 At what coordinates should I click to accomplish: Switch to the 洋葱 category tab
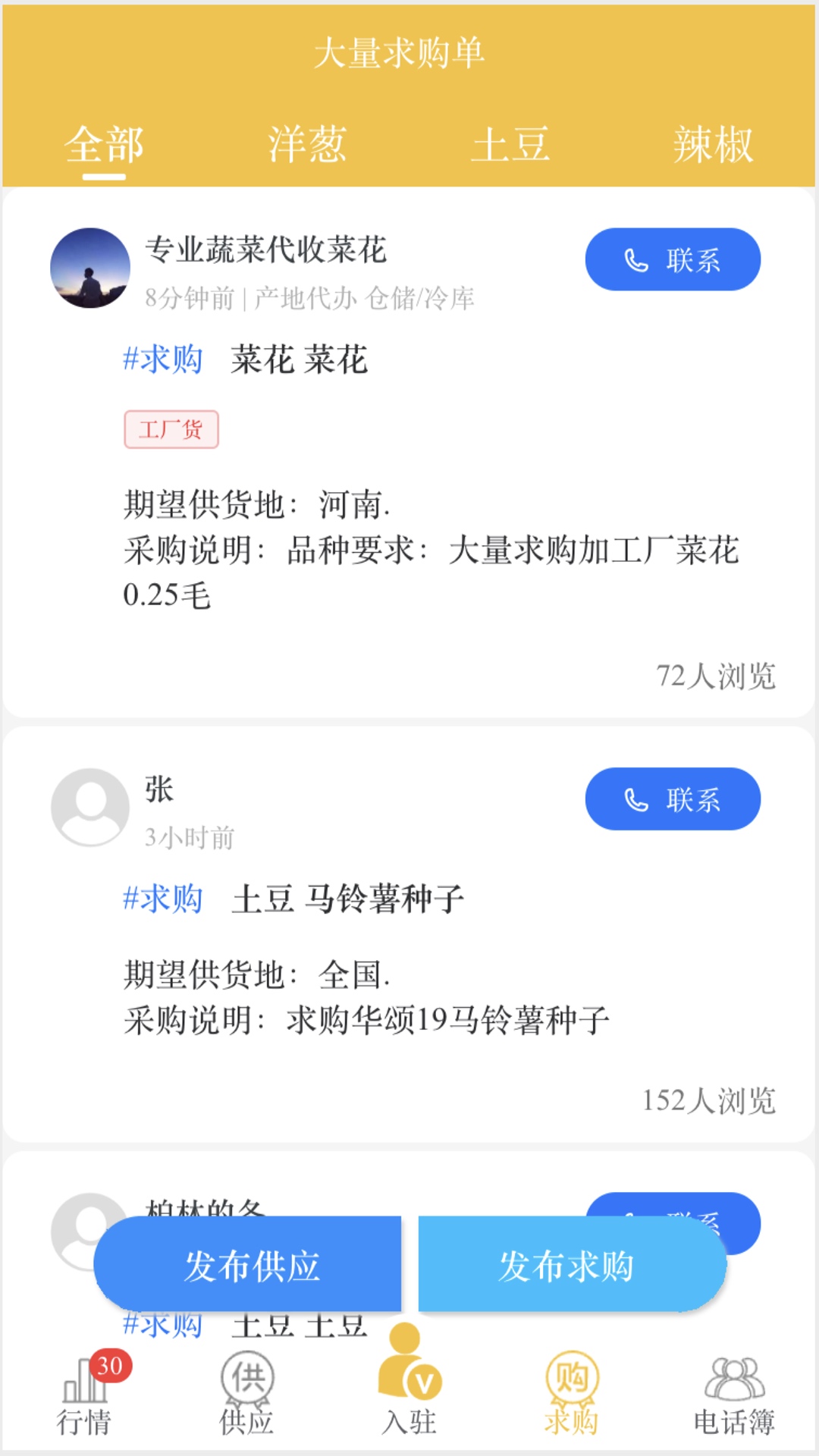point(307,146)
